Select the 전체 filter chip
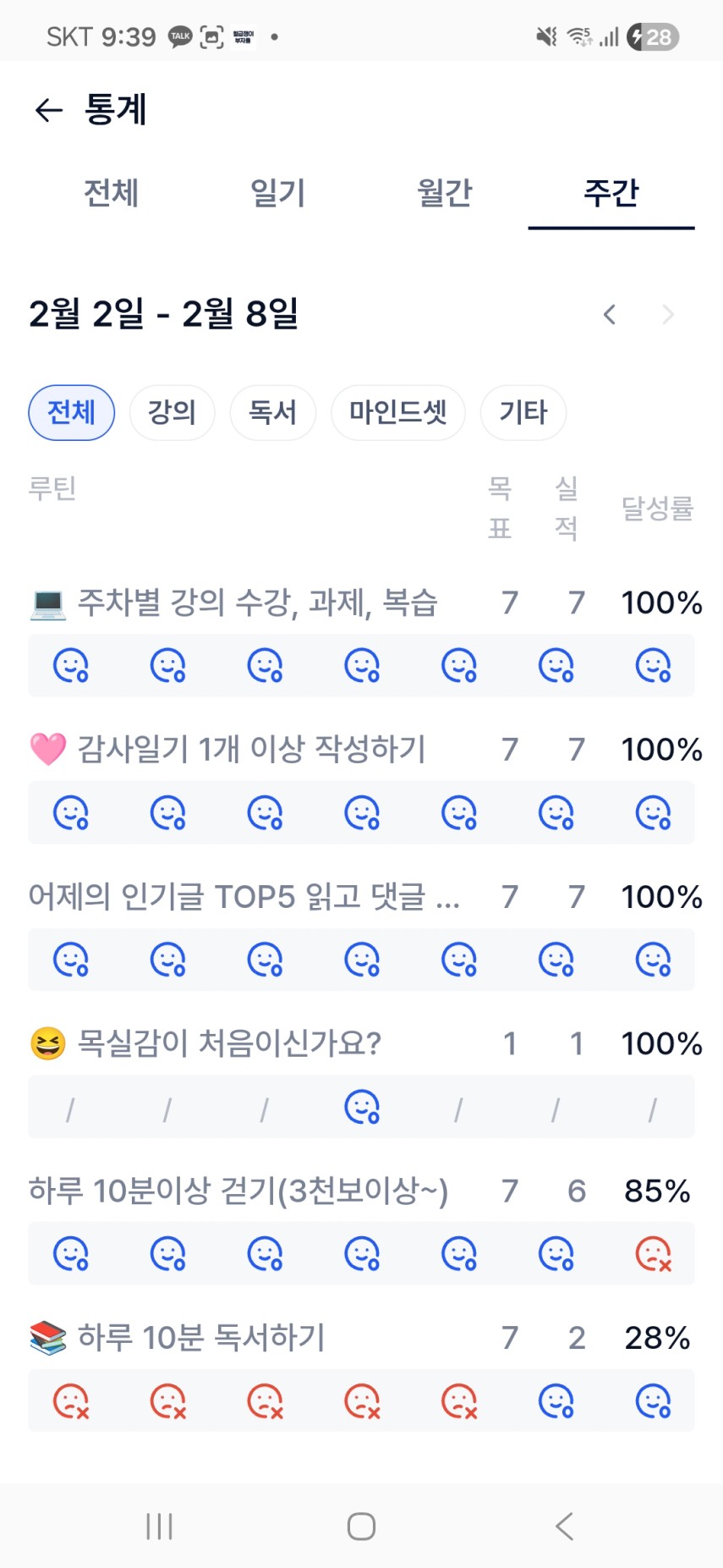Image resolution: width=723 pixels, height=1568 pixels. (72, 413)
